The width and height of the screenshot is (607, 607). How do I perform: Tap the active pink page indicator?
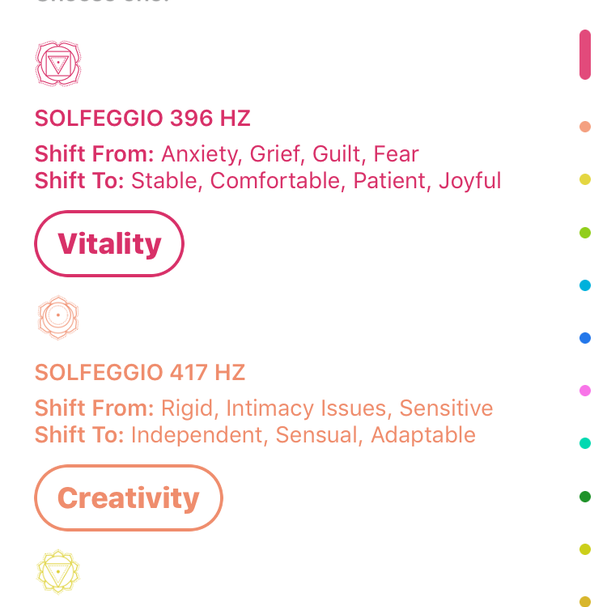click(585, 55)
